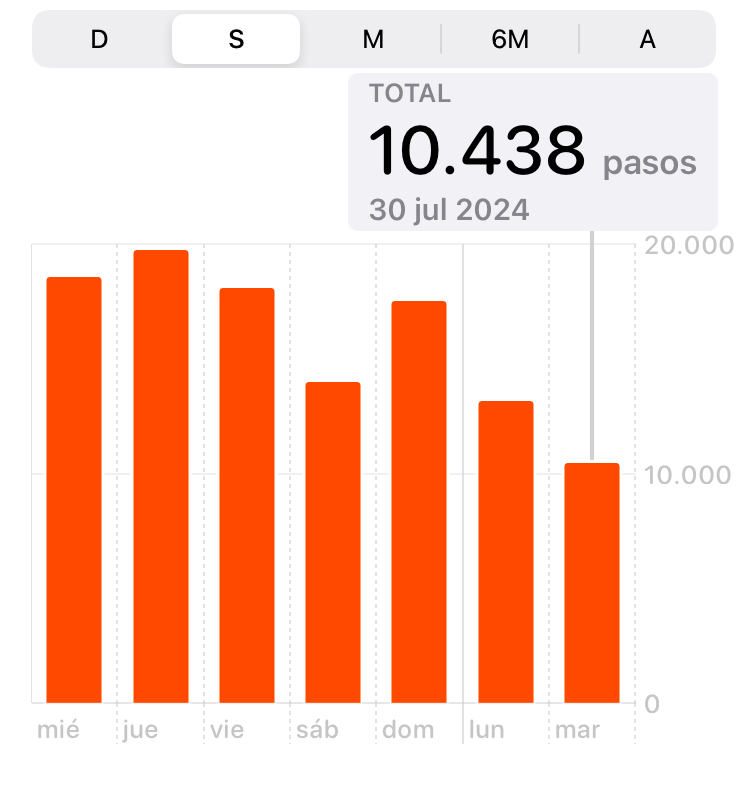The image size is (750, 786).
Task: Switch to the M month view
Action: click(373, 40)
